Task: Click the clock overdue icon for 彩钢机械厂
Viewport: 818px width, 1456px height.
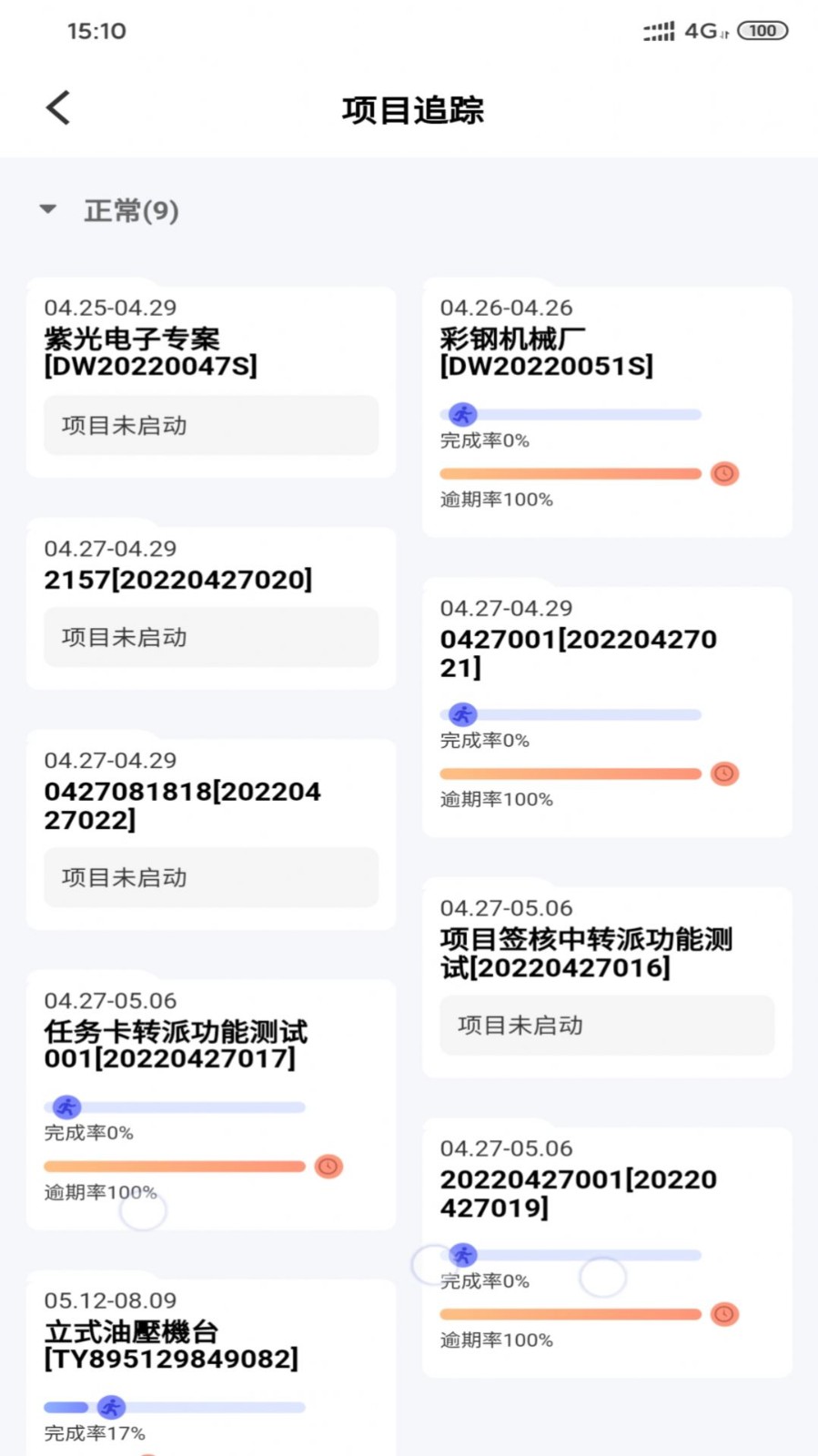Action: point(723,473)
